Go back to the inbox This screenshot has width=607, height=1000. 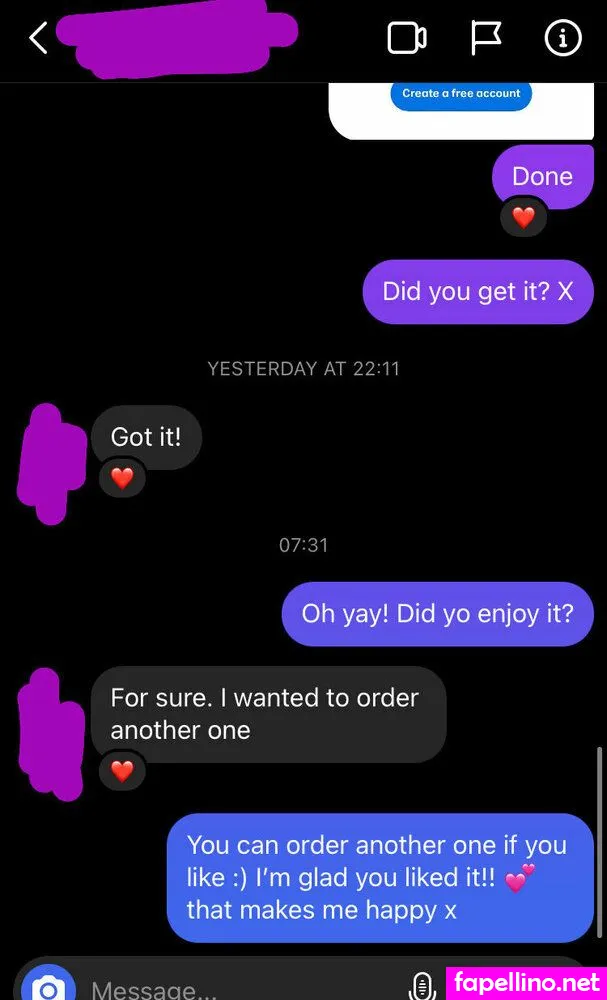tap(38, 39)
